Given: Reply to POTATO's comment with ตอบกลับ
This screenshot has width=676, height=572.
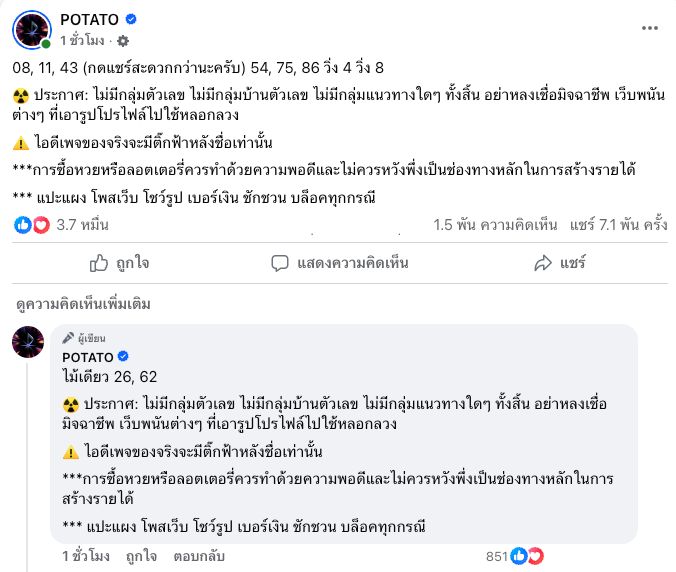Looking at the screenshot, I should (196, 555).
